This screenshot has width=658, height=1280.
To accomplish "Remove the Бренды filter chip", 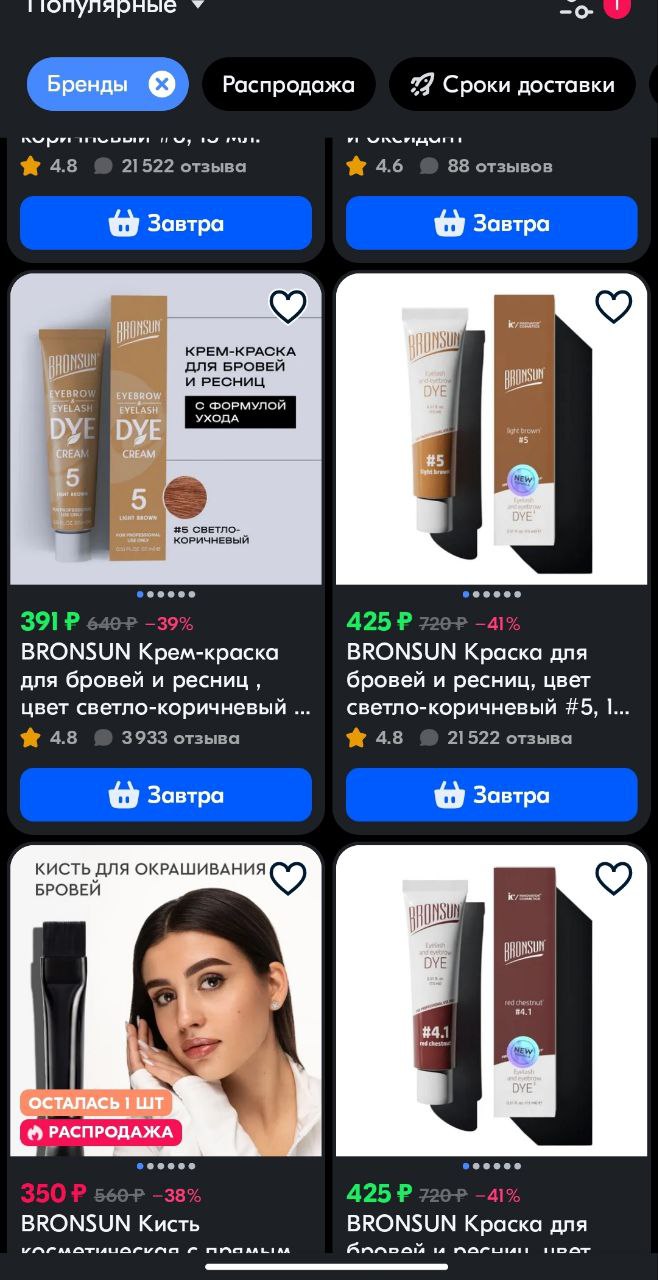I will pyautogui.click(x=162, y=84).
